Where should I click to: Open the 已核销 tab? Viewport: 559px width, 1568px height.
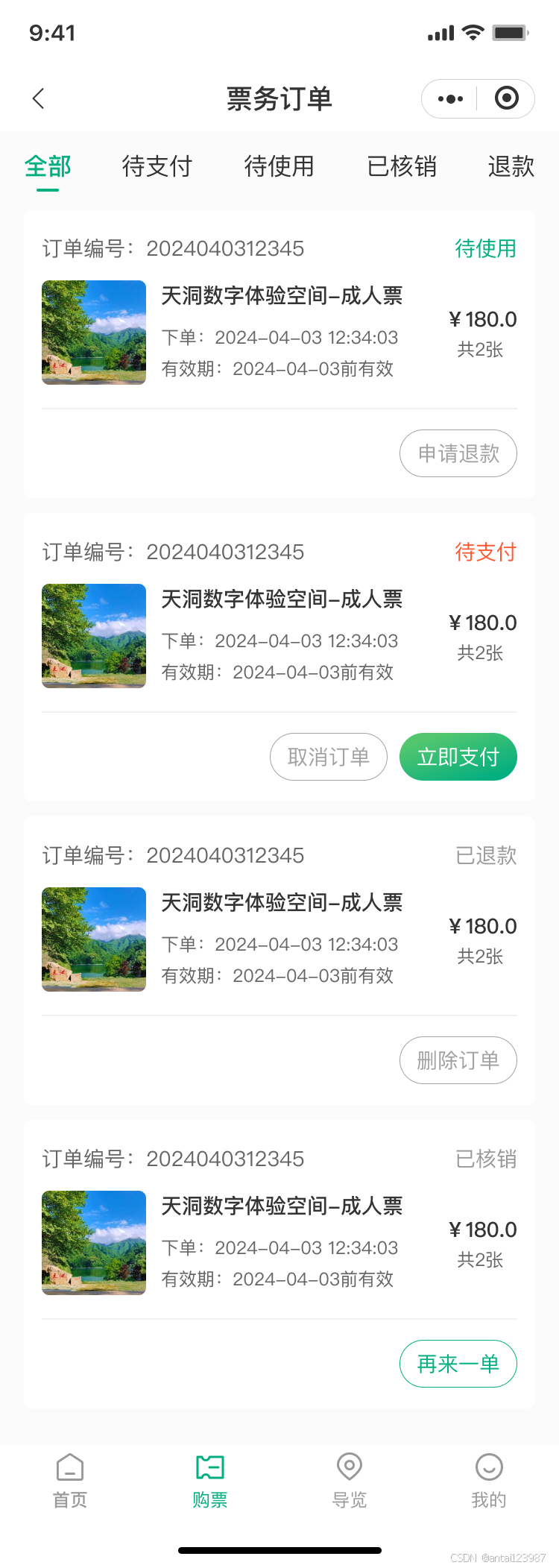[401, 168]
